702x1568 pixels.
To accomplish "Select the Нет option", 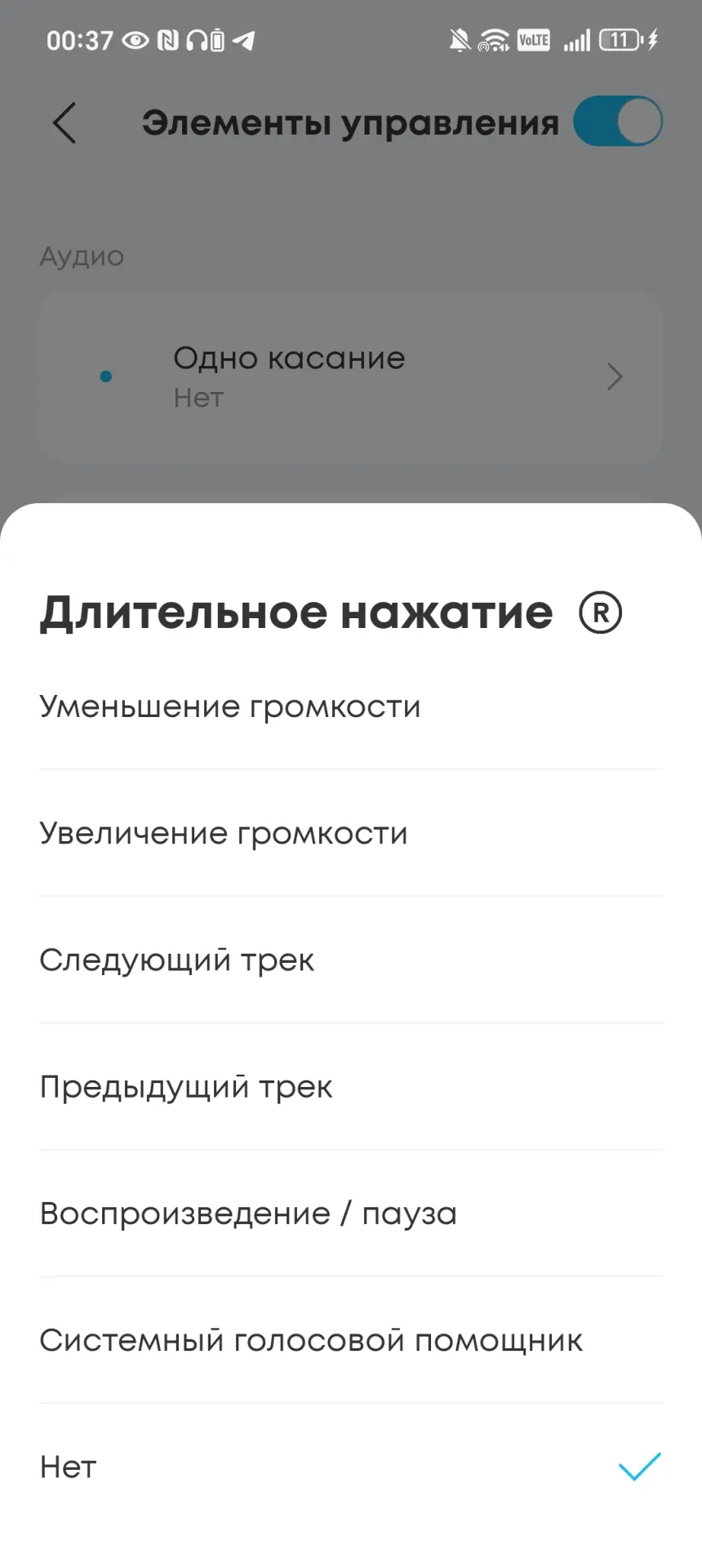I will coord(69,1468).
